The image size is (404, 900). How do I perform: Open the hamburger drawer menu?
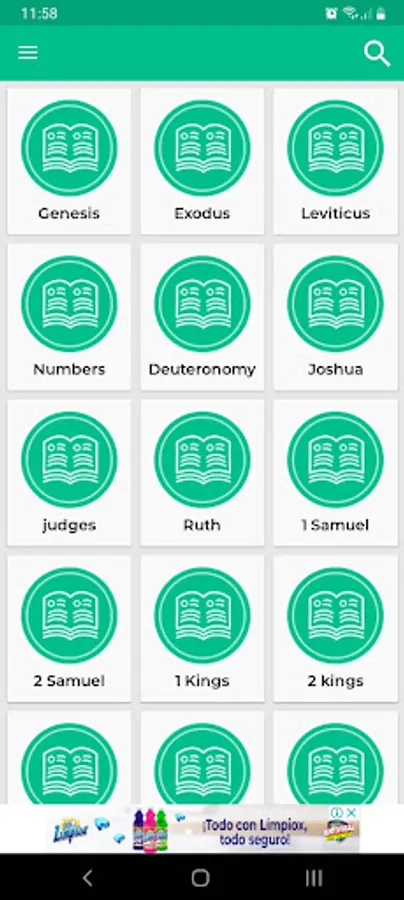(28, 53)
